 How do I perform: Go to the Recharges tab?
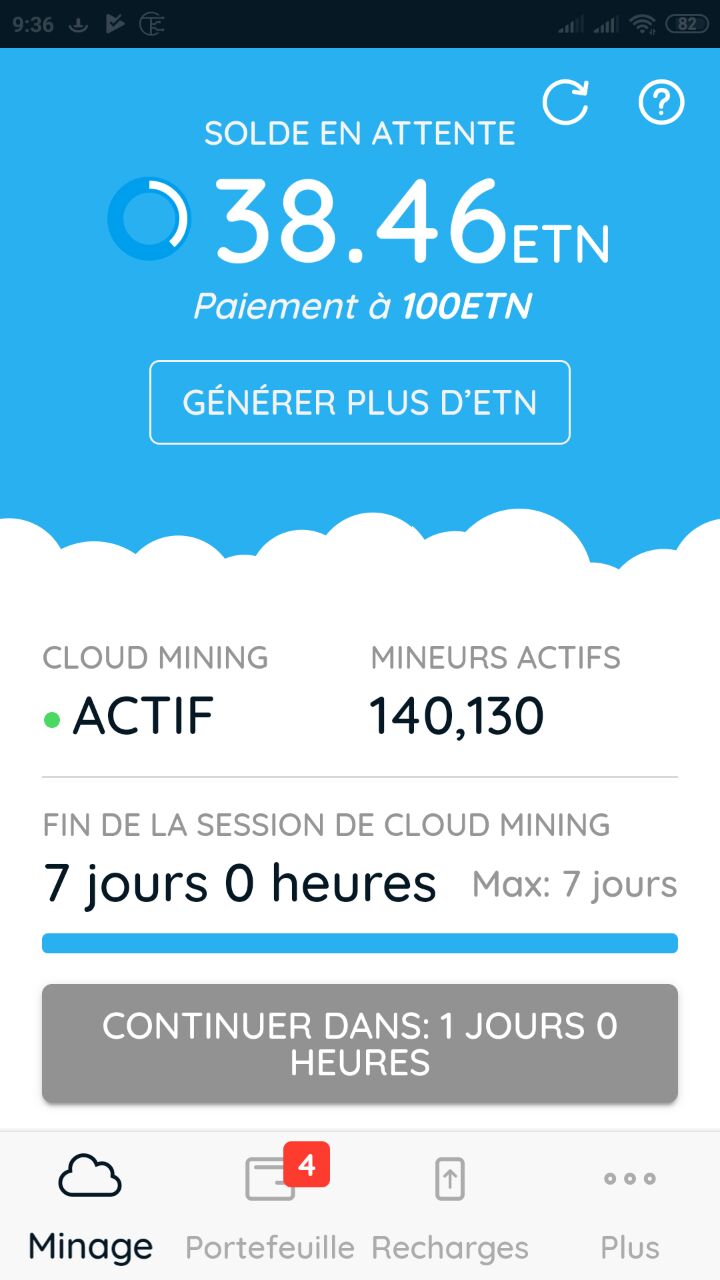pyautogui.click(x=450, y=1206)
